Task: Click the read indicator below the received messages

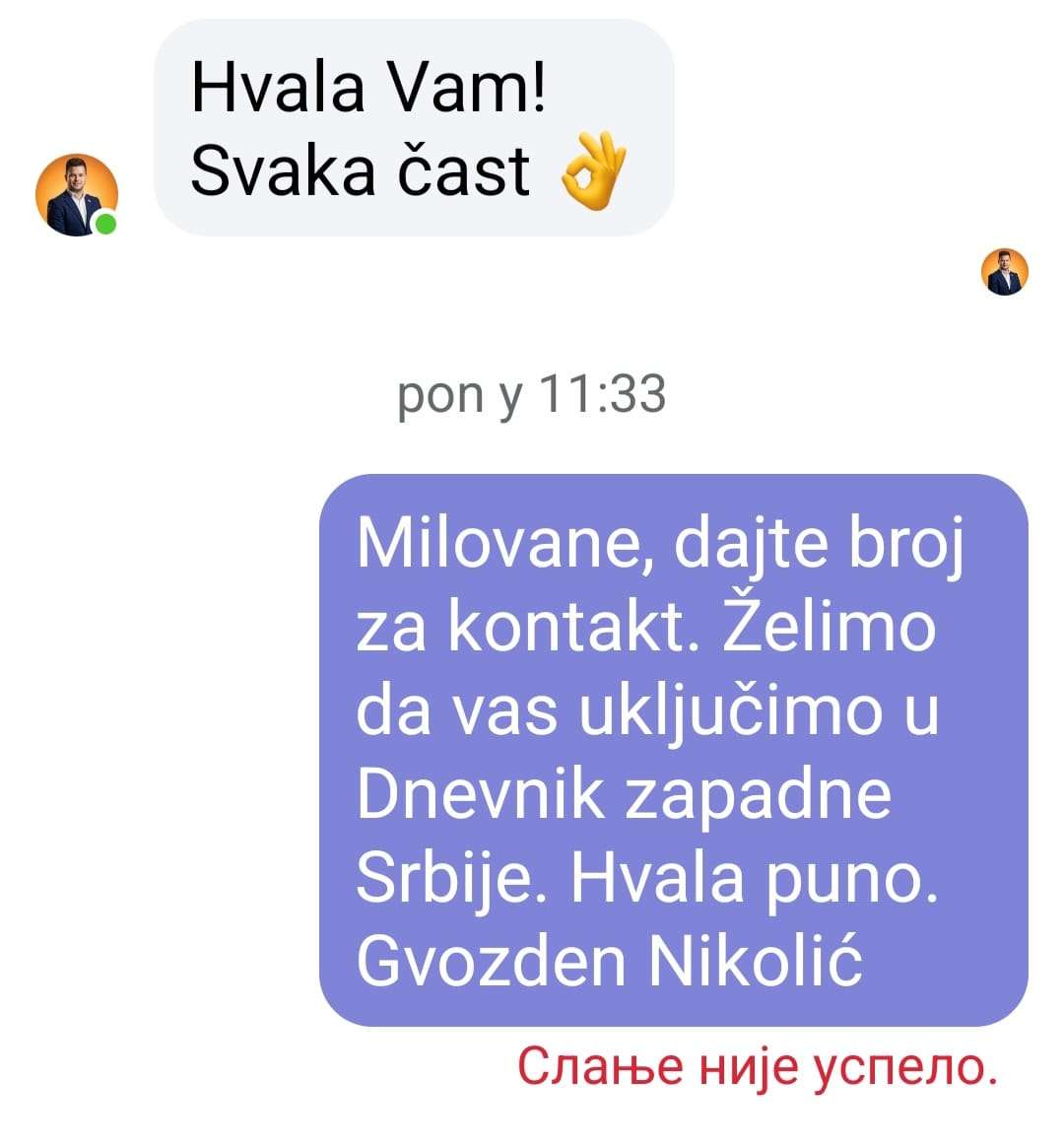Action: 1004,274
